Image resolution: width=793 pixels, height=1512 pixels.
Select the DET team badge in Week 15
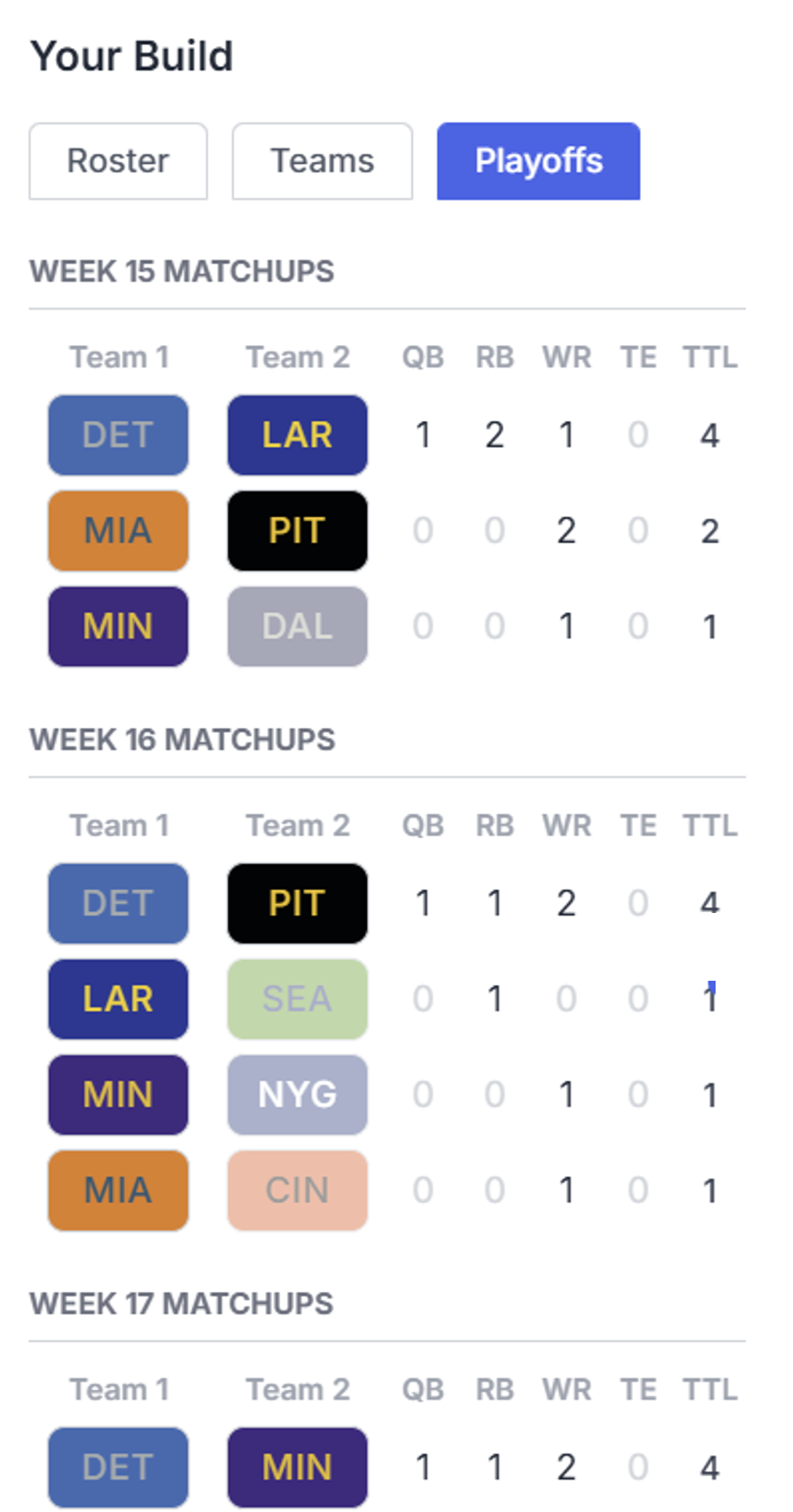[x=117, y=435]
